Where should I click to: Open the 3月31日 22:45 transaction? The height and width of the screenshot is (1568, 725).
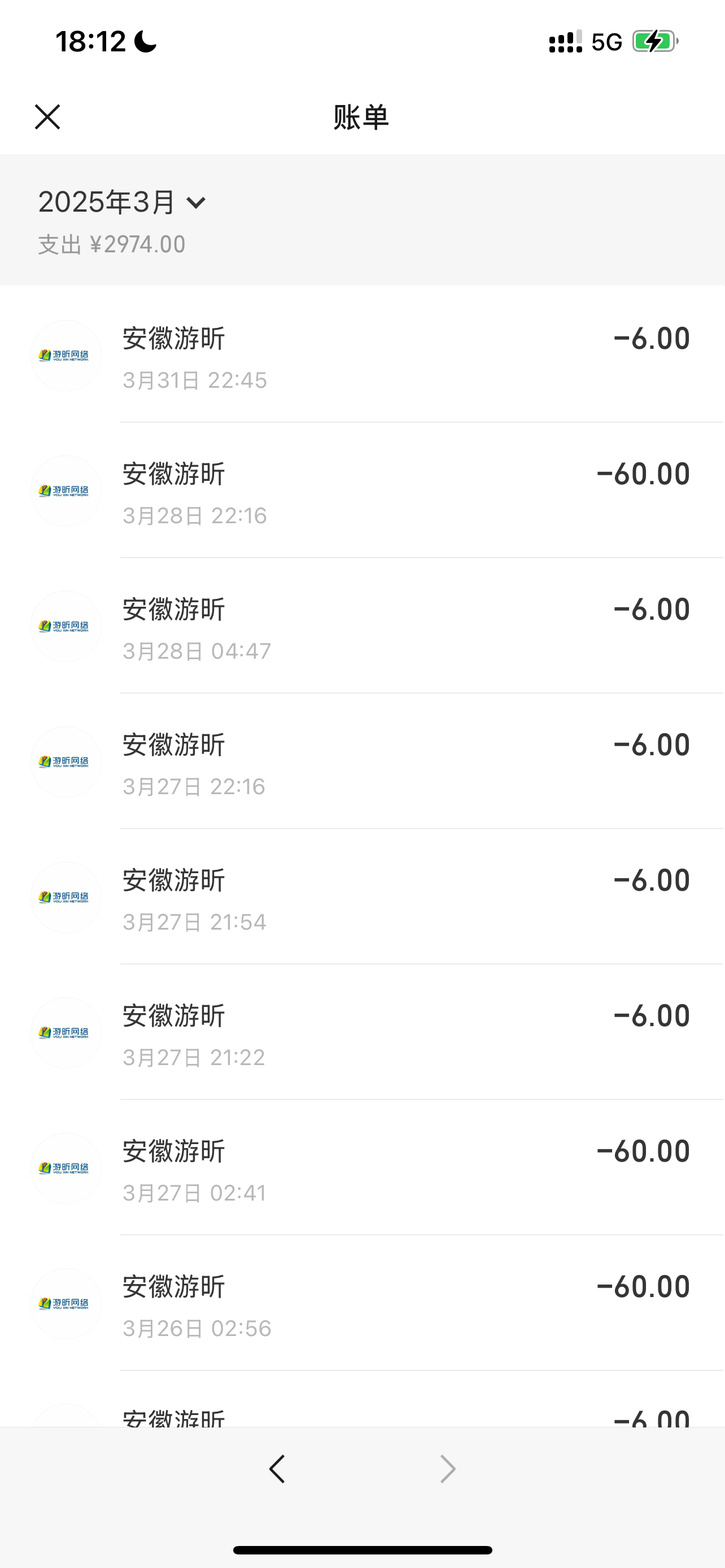point(362,355)
